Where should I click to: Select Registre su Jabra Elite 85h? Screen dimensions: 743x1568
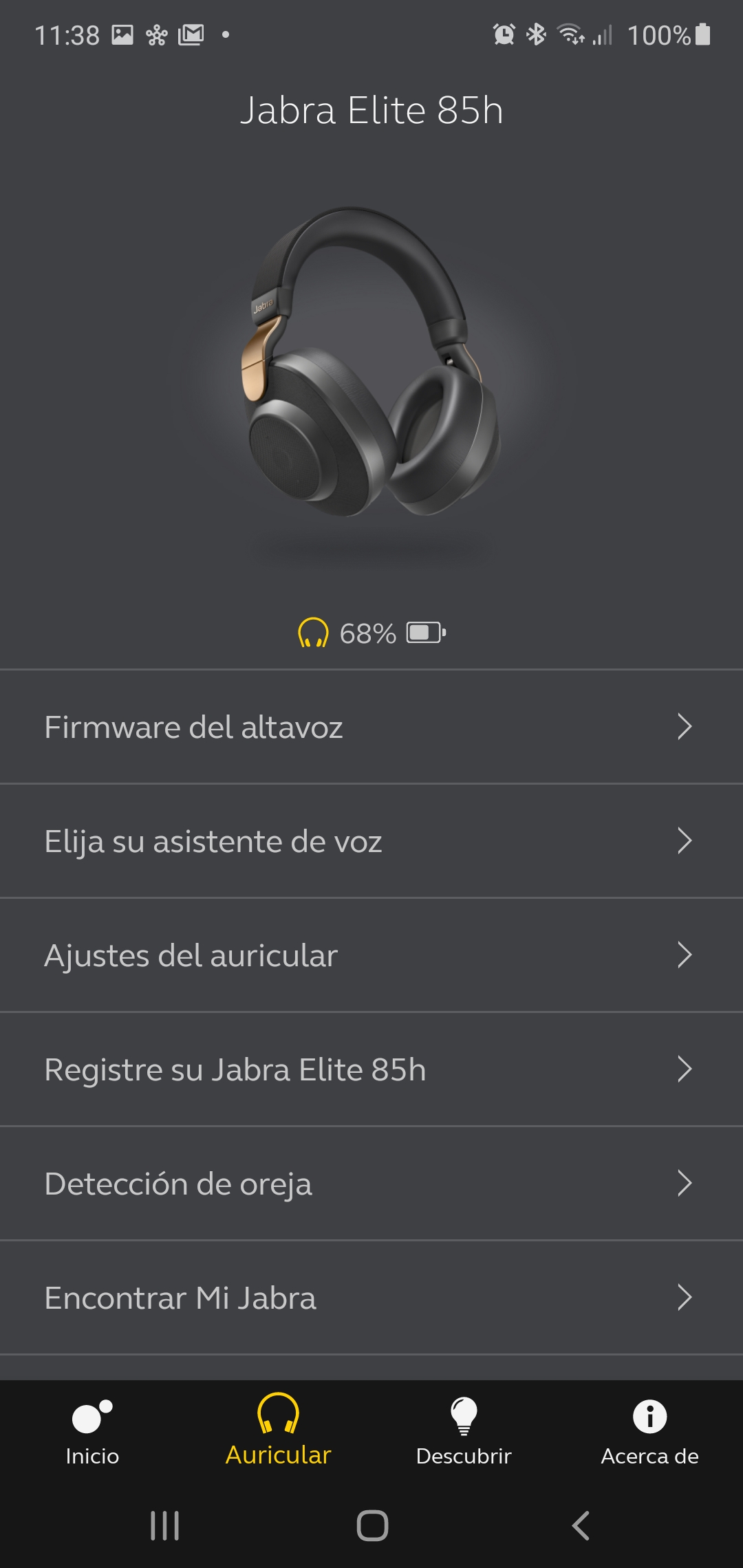(x=371, y=1069)
